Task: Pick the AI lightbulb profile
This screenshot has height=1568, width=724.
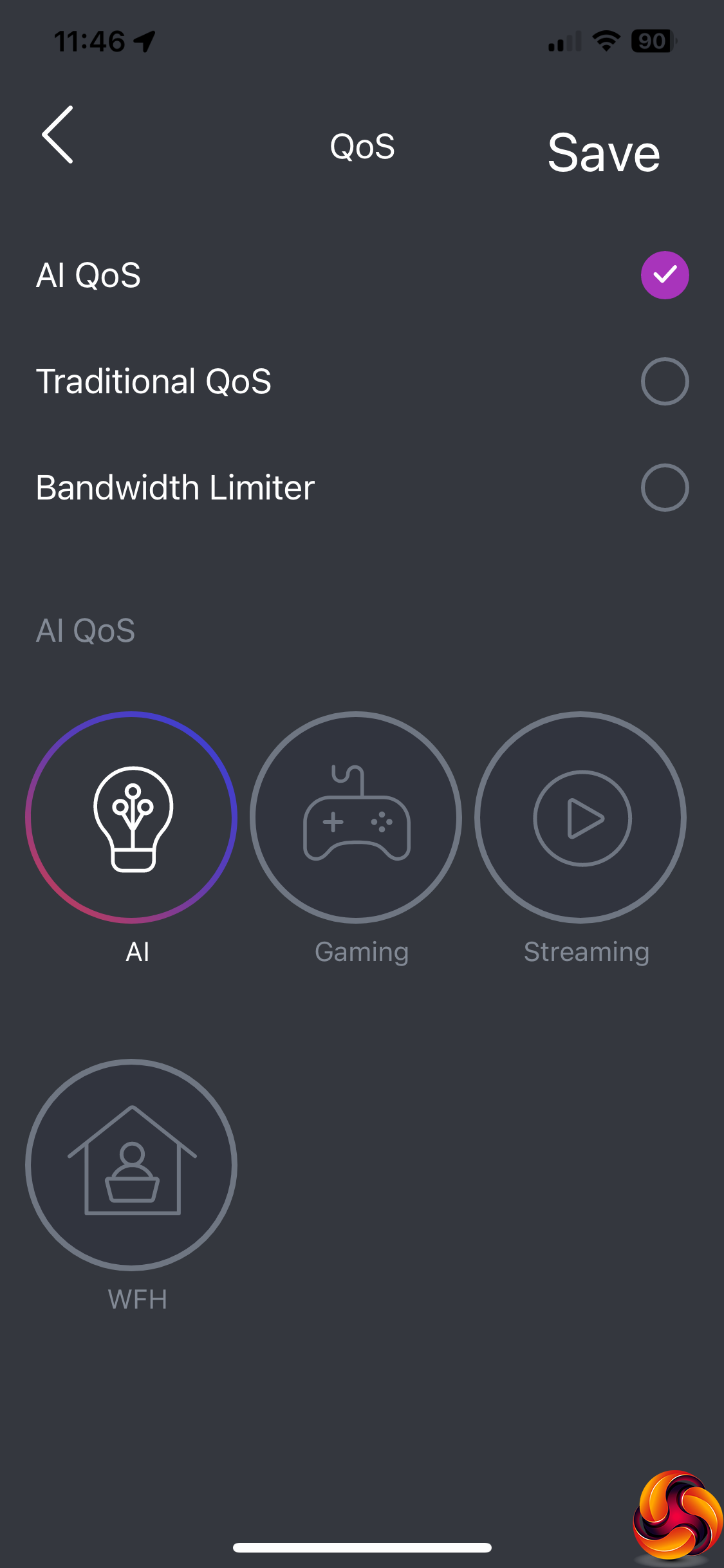Action: (132, 817)
